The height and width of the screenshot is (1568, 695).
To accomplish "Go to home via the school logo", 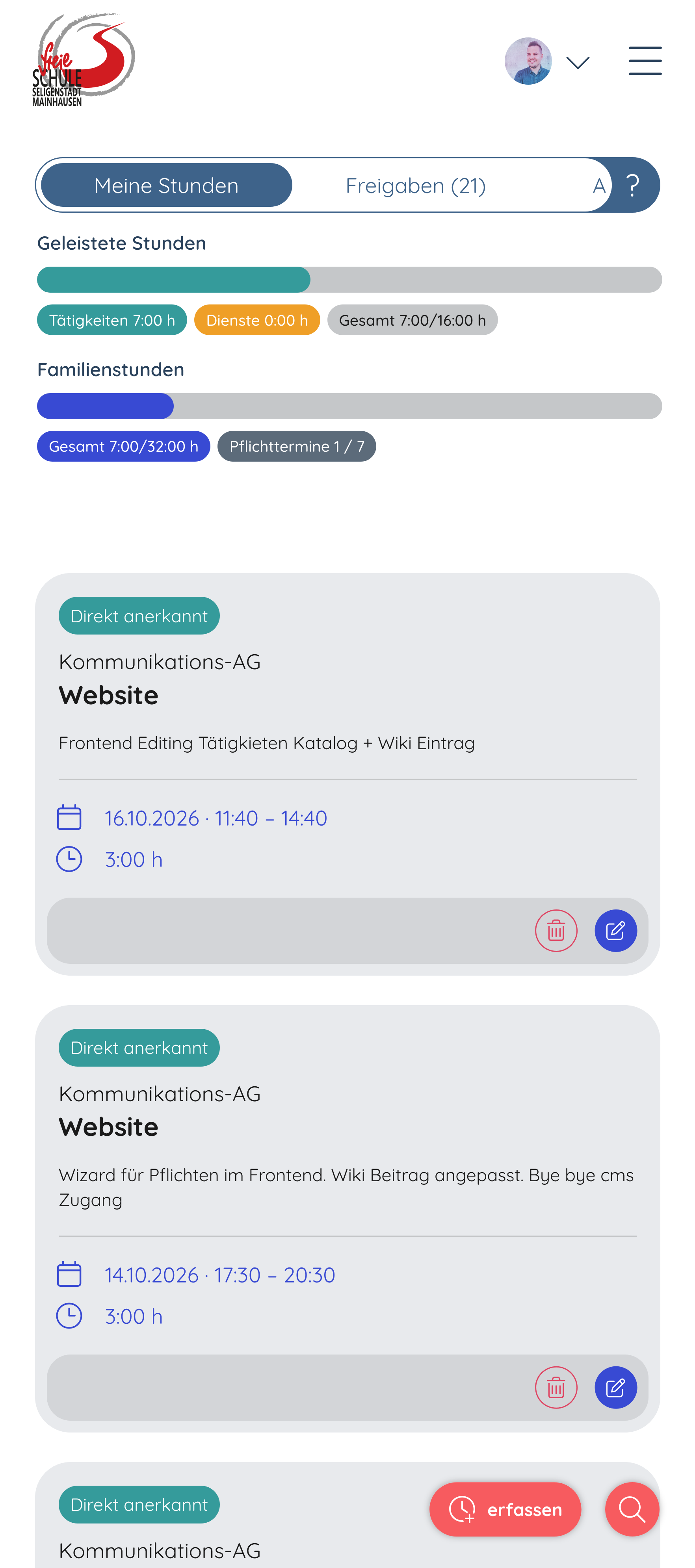I will pos(83,59).
